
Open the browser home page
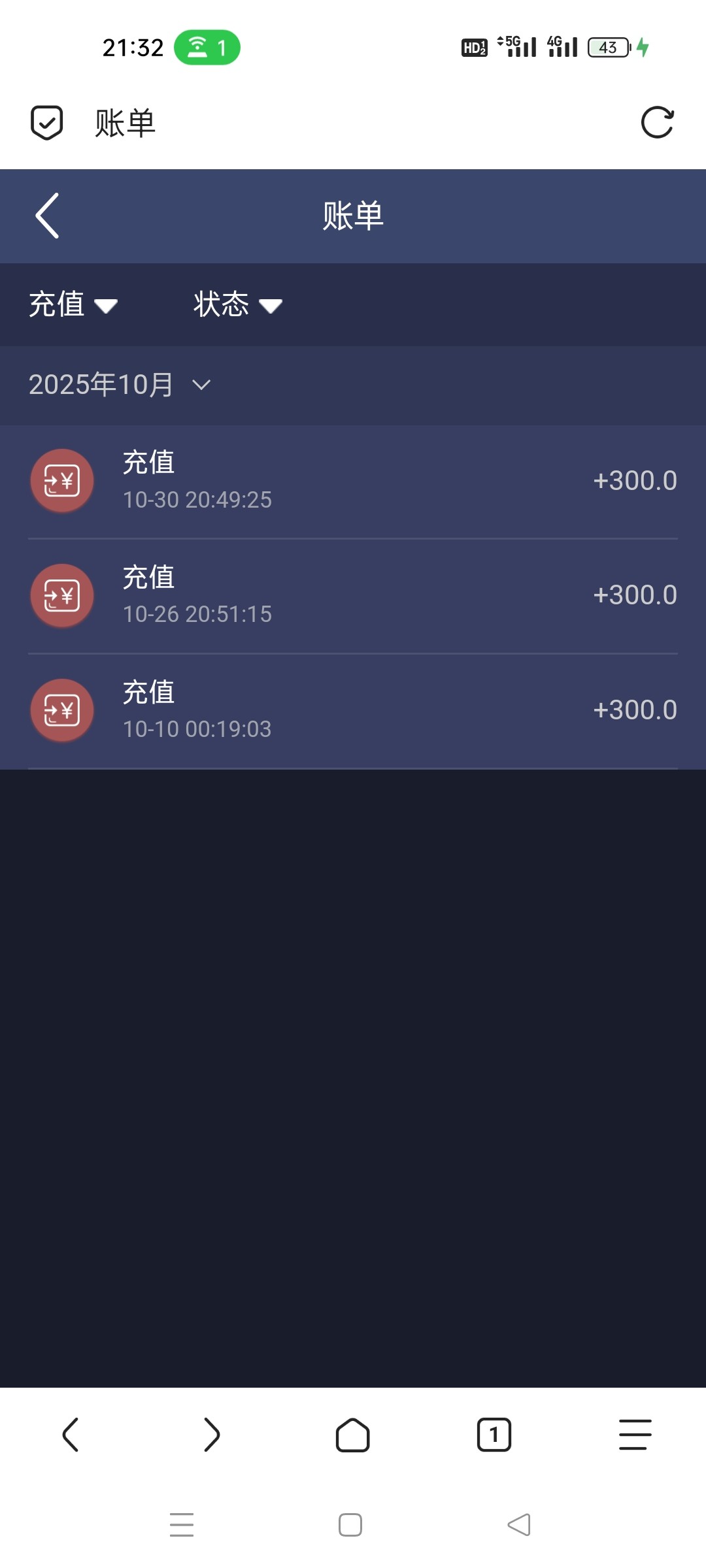coord(353,1435)
